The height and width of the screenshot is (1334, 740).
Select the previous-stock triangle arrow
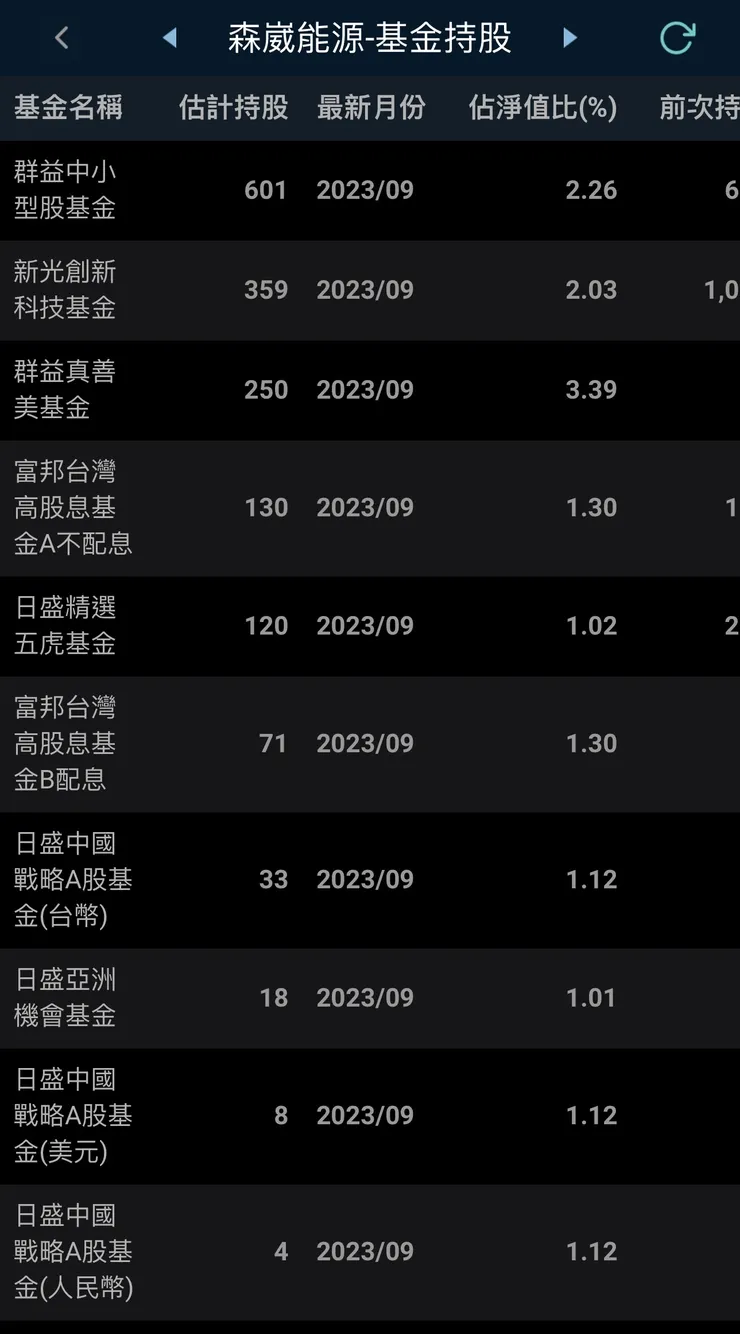point(168,37)
